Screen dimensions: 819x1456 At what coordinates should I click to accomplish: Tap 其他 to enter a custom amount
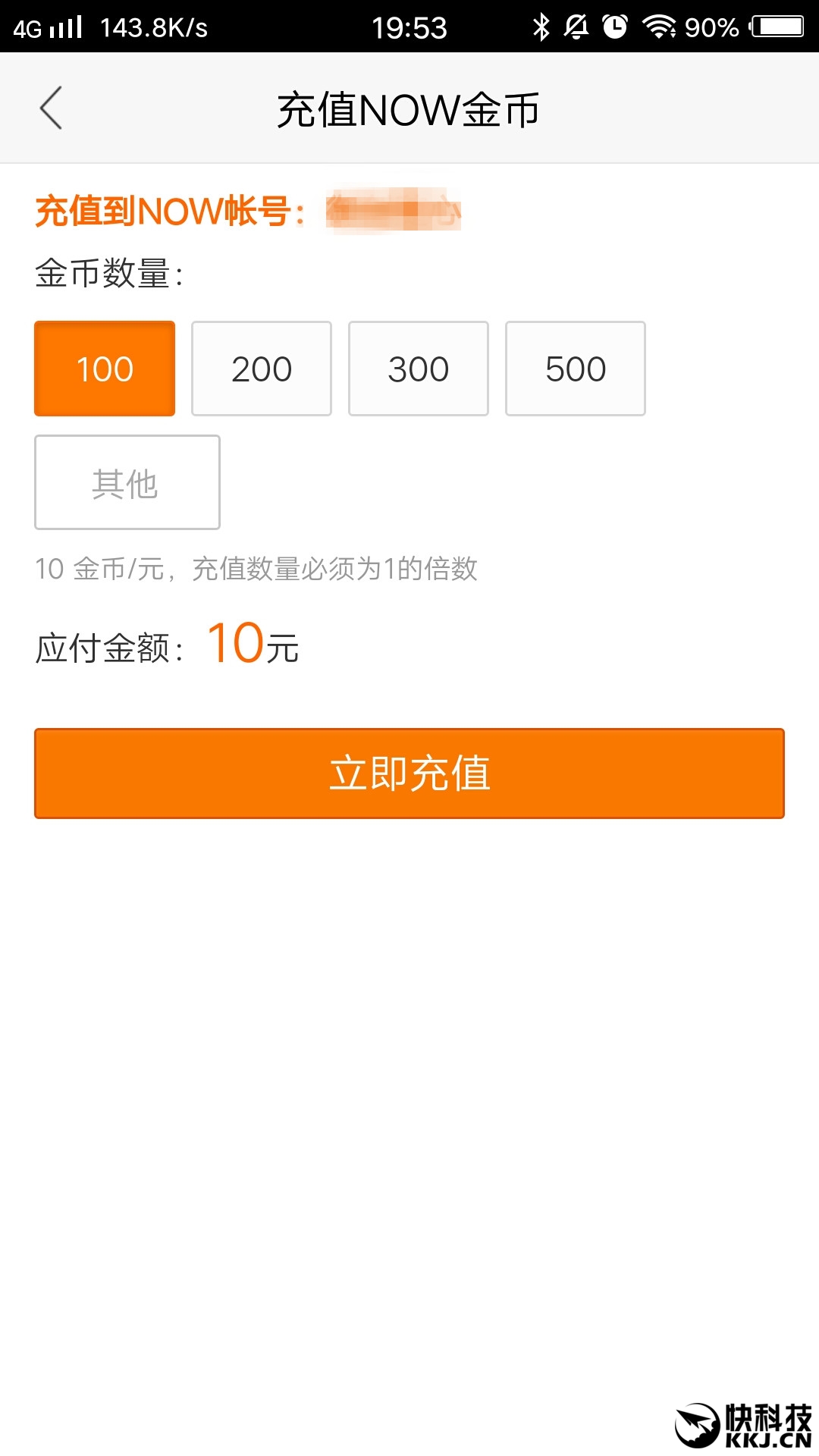pyautogui.click(x=127, y=482)
